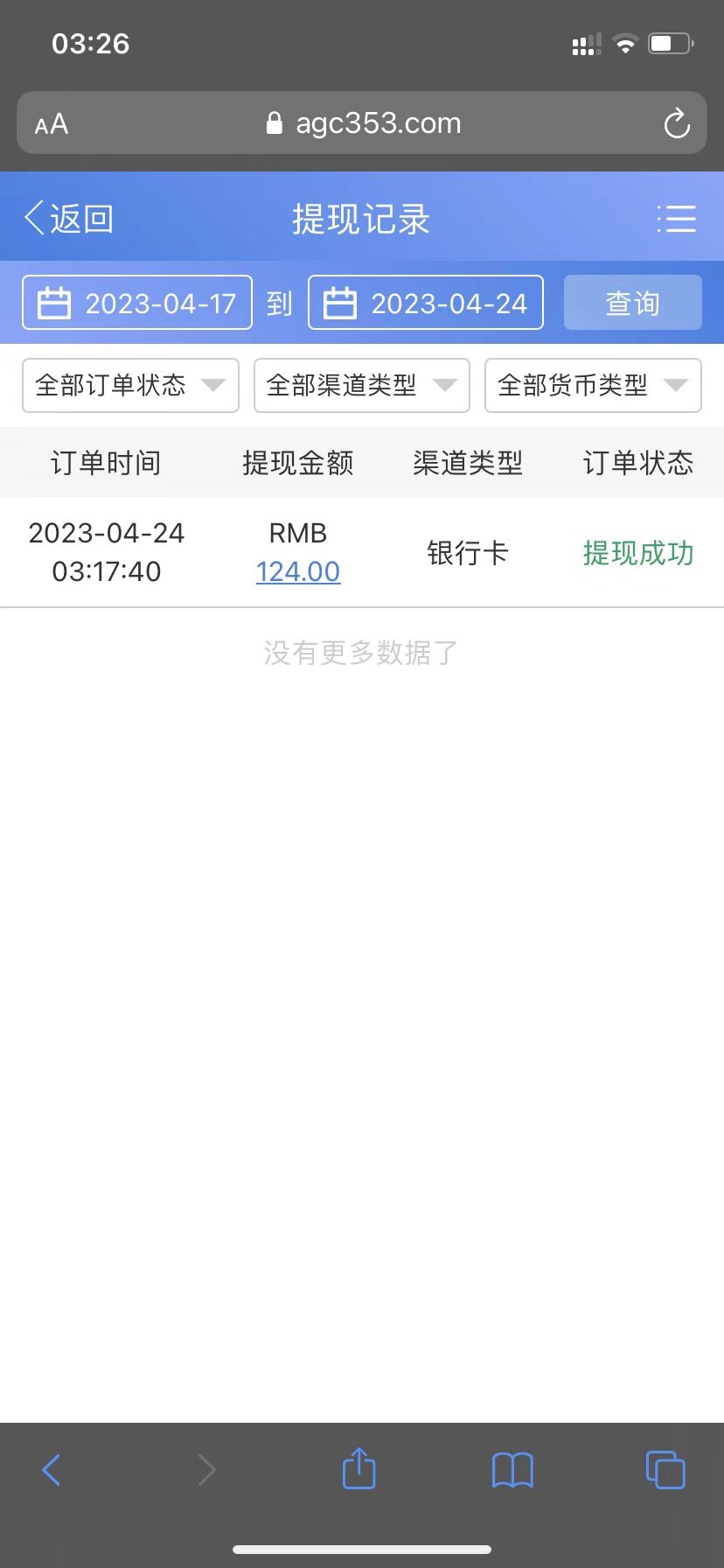Image resolution: width=724 pixels, height=1568 pixels.
Task: Open Safari bookmarks
Action: click(x=512, y=1470)
